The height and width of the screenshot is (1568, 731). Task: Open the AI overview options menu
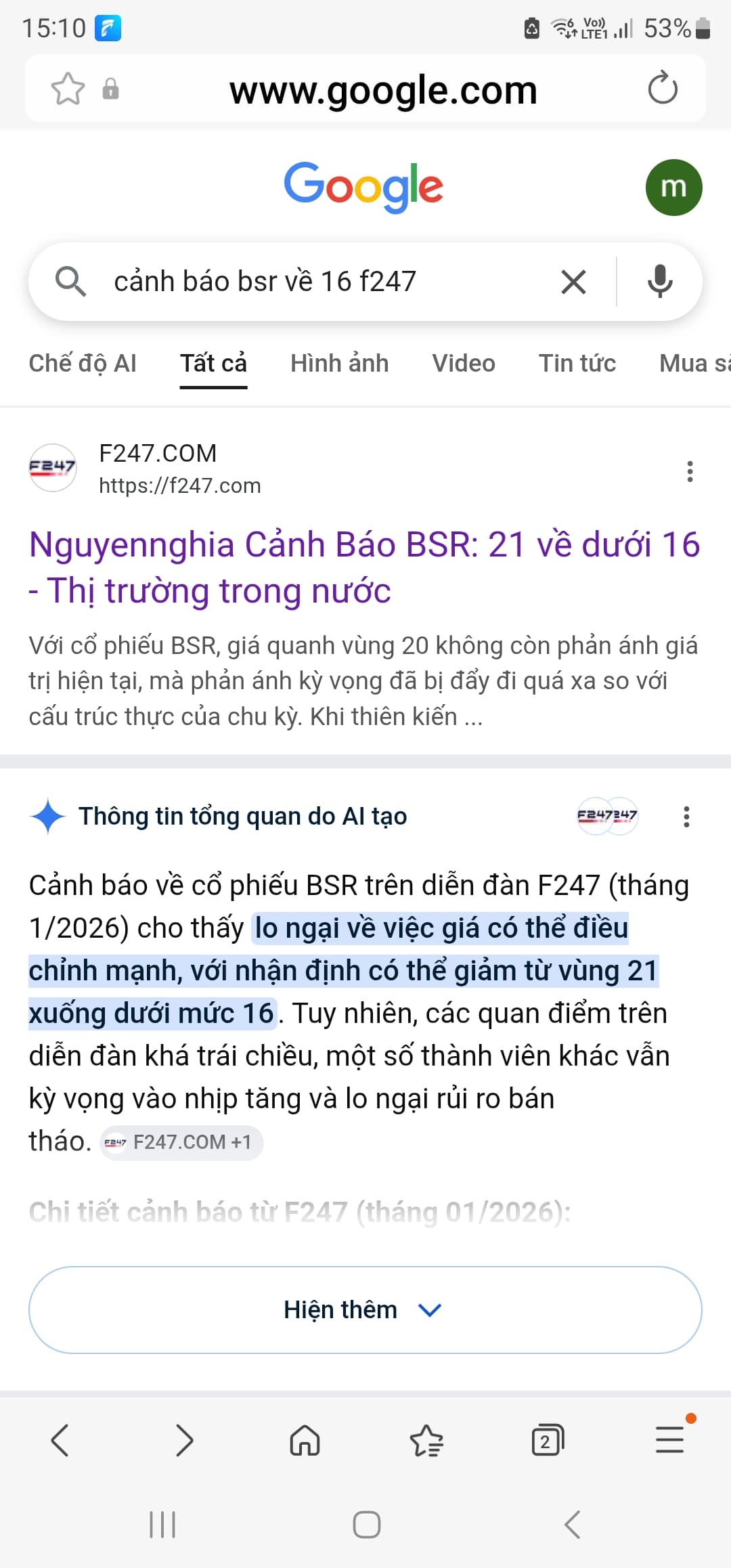[686, 816]
